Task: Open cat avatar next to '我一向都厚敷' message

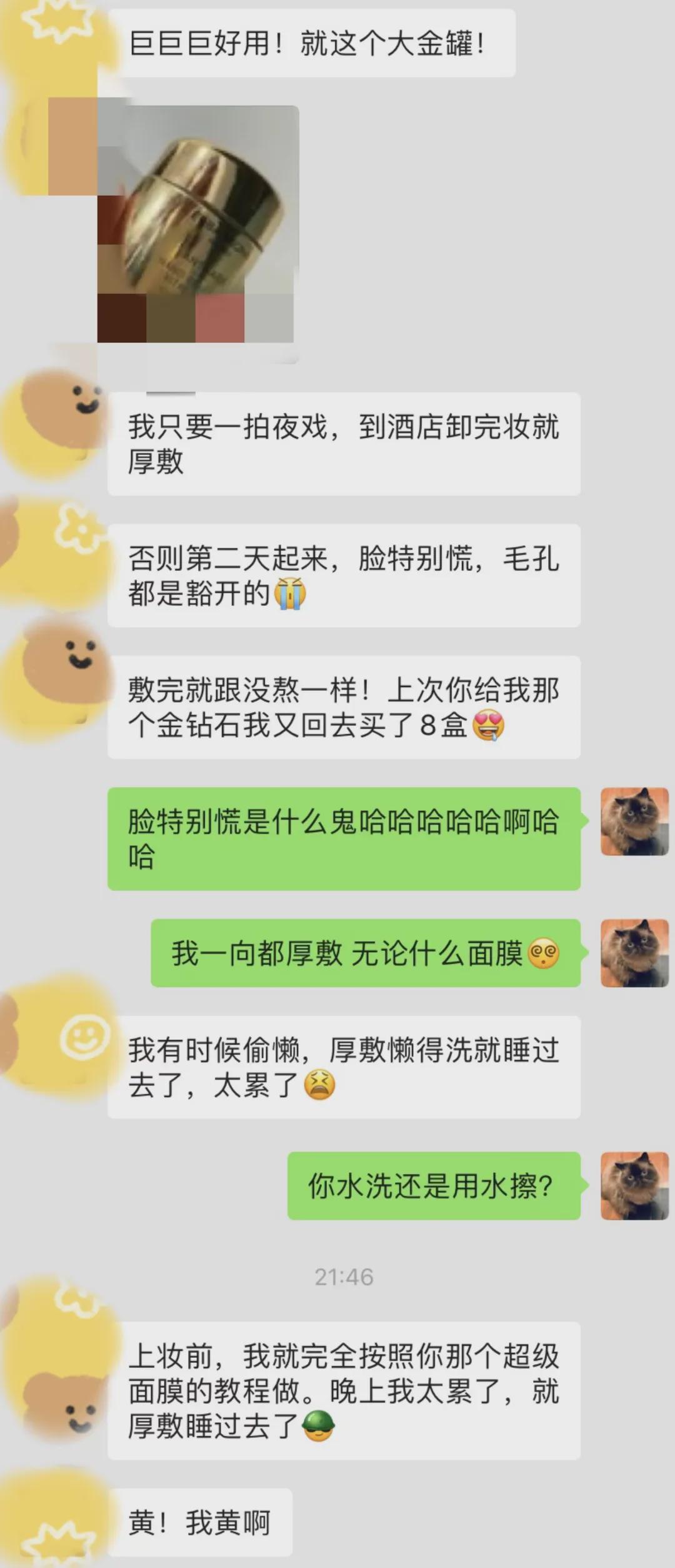Action: (x=634, y=953)
